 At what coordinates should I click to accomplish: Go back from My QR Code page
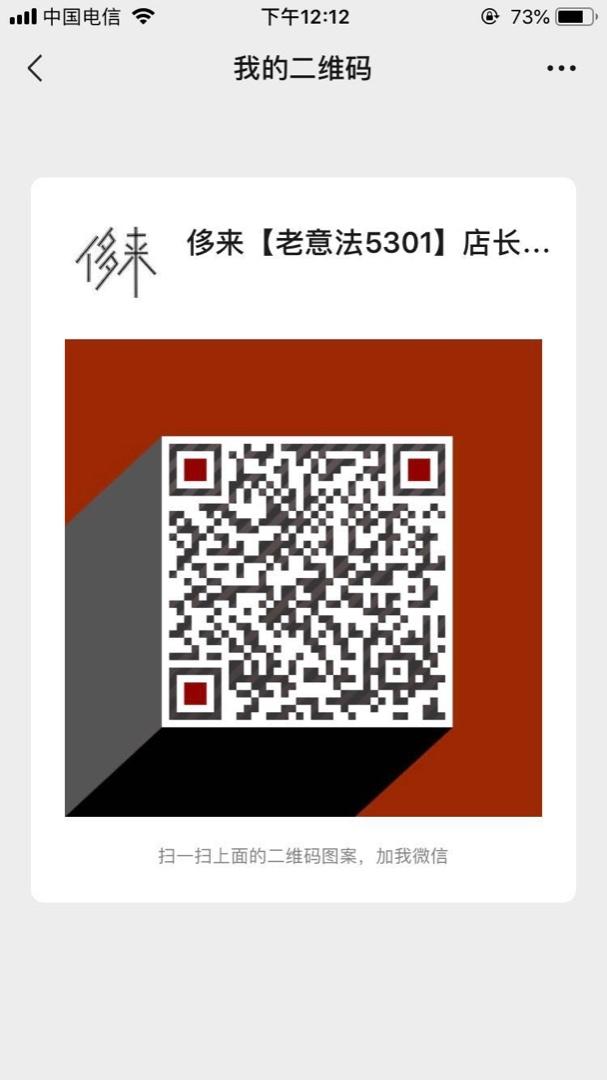pos(35,68)
